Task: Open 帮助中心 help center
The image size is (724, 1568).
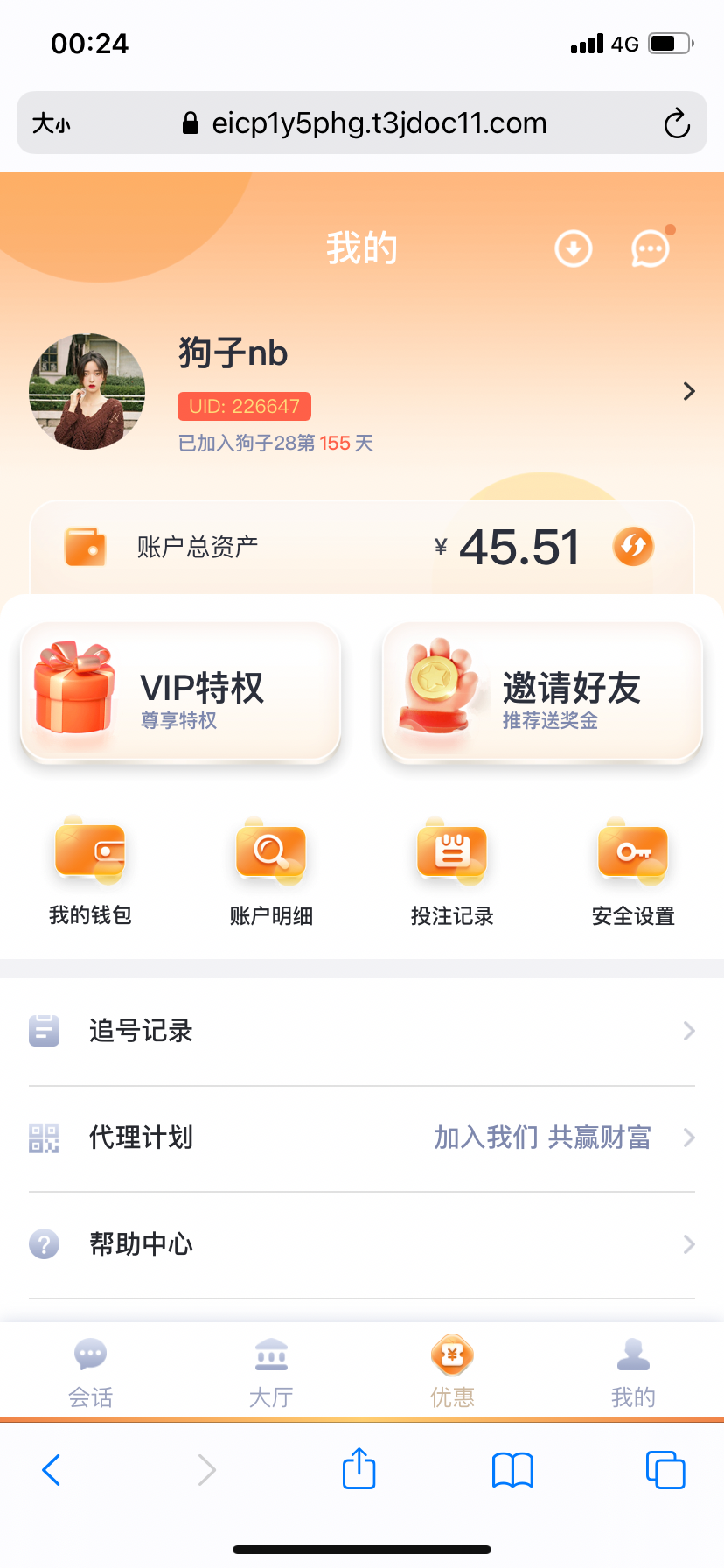Action: (362, 1243)
